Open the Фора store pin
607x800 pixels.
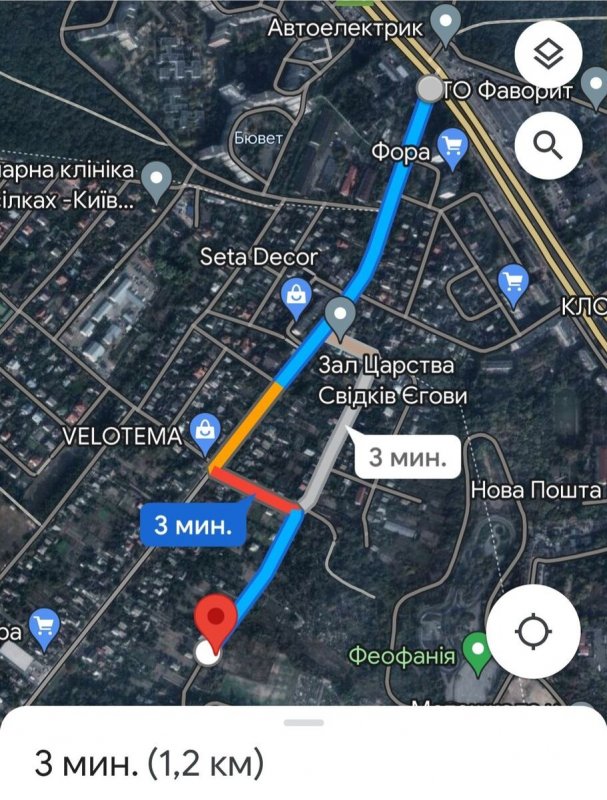453,149
